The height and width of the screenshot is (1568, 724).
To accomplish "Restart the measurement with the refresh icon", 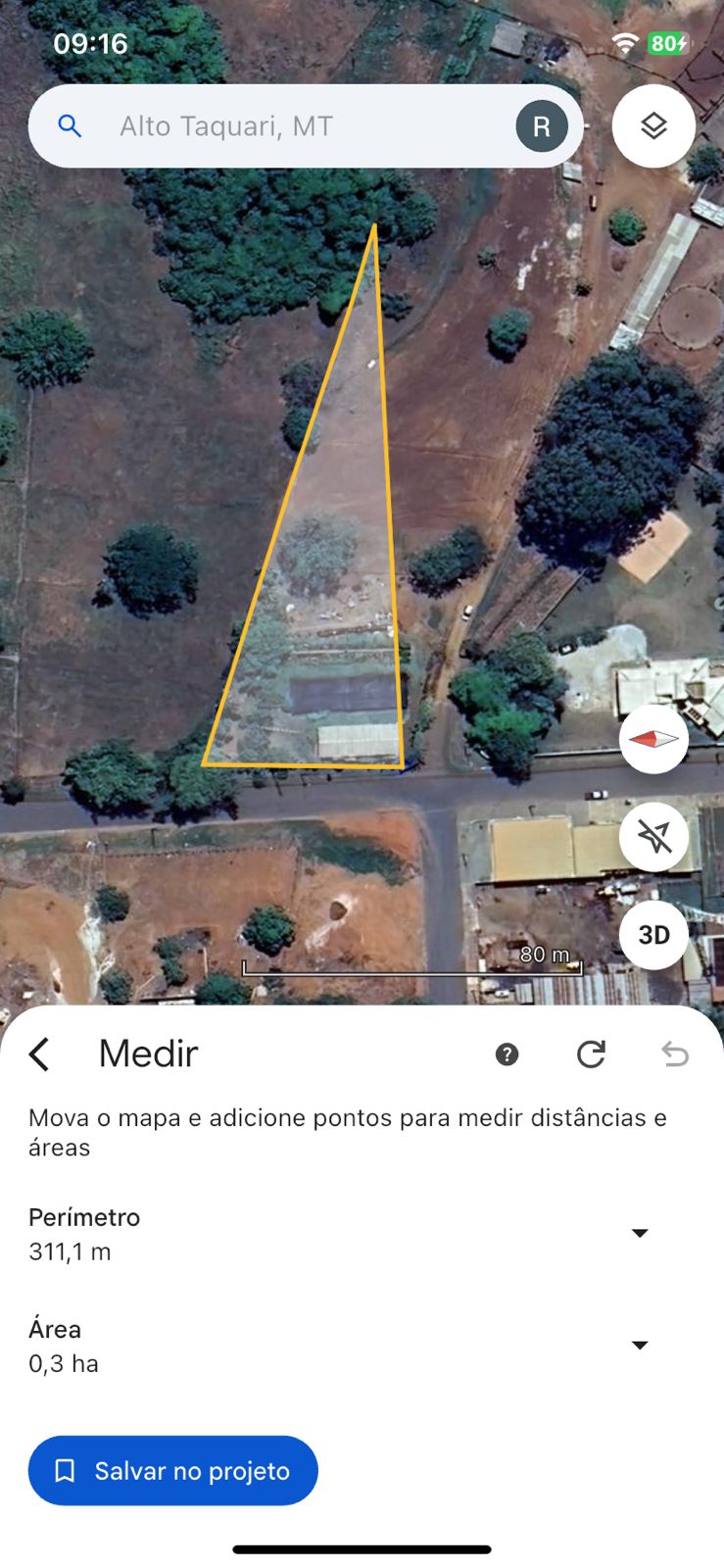I will 591,1054.
